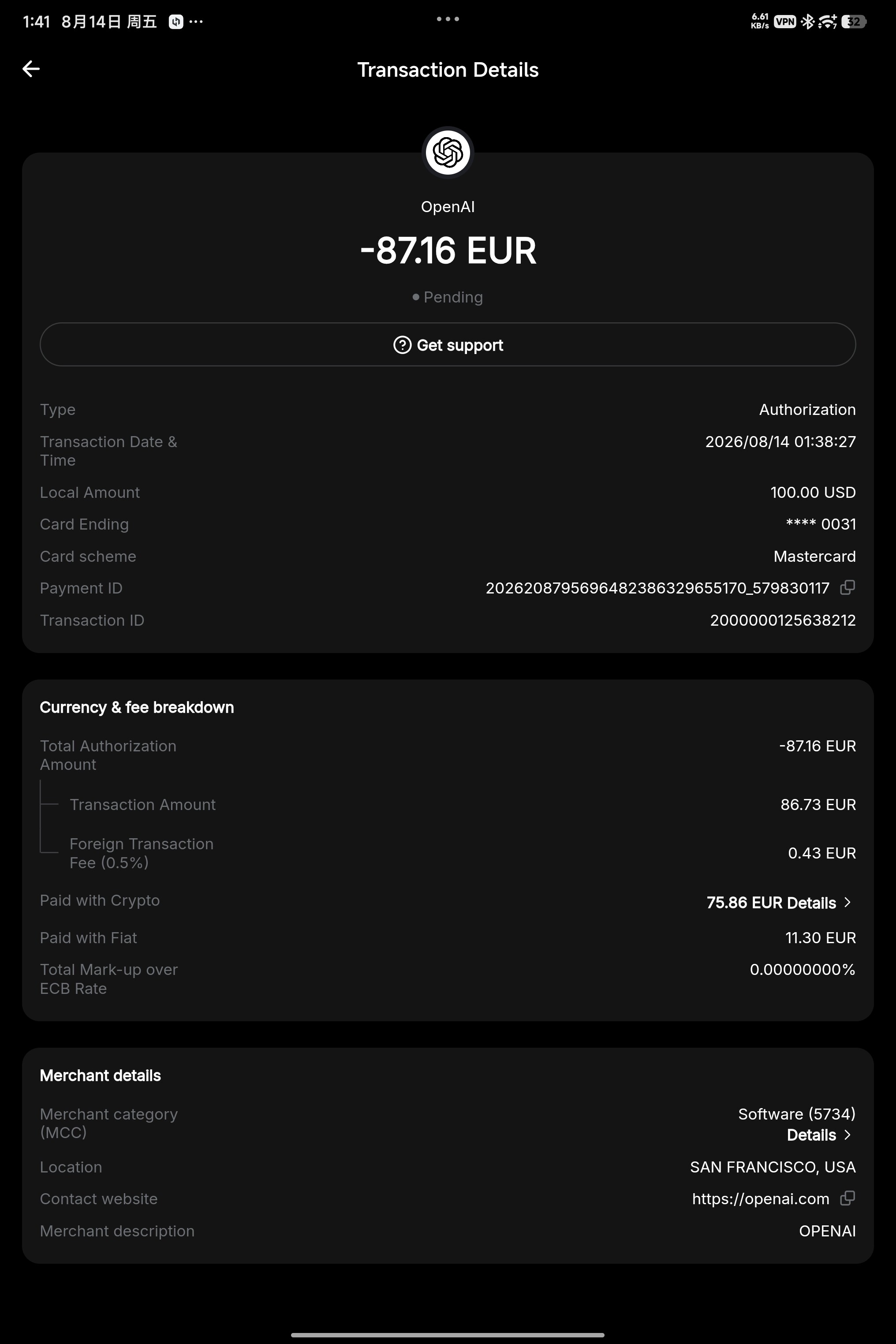
Task: Go back using the top-left arrow
Action: tap(31, 69)
